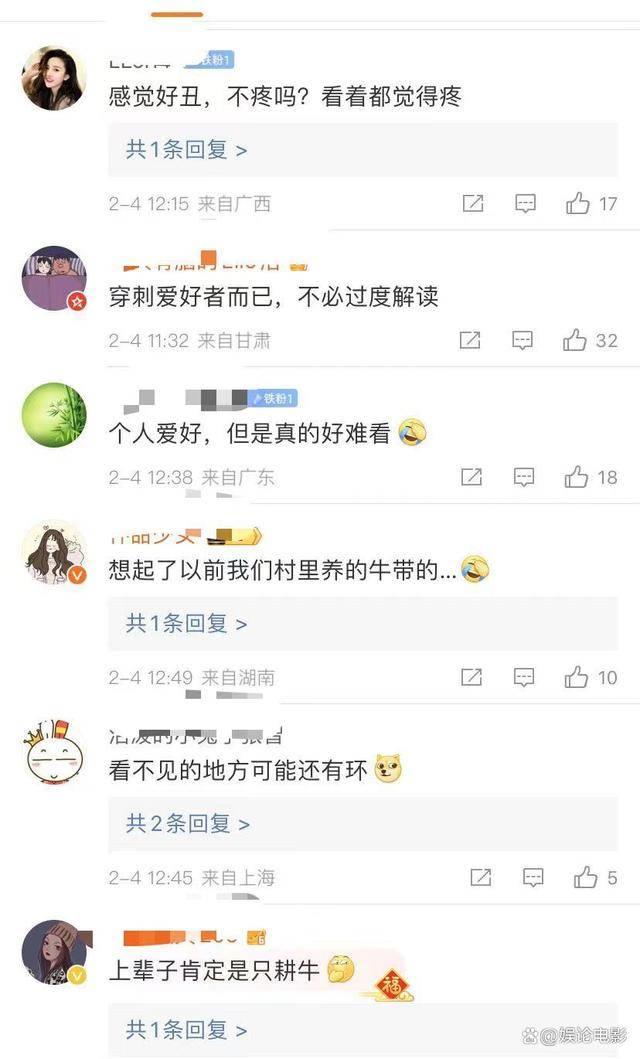Image resolution: width=640 pixels, height=1059 pixels.
Task: Like the comment from 上海
Action: [x=586, y=877]
